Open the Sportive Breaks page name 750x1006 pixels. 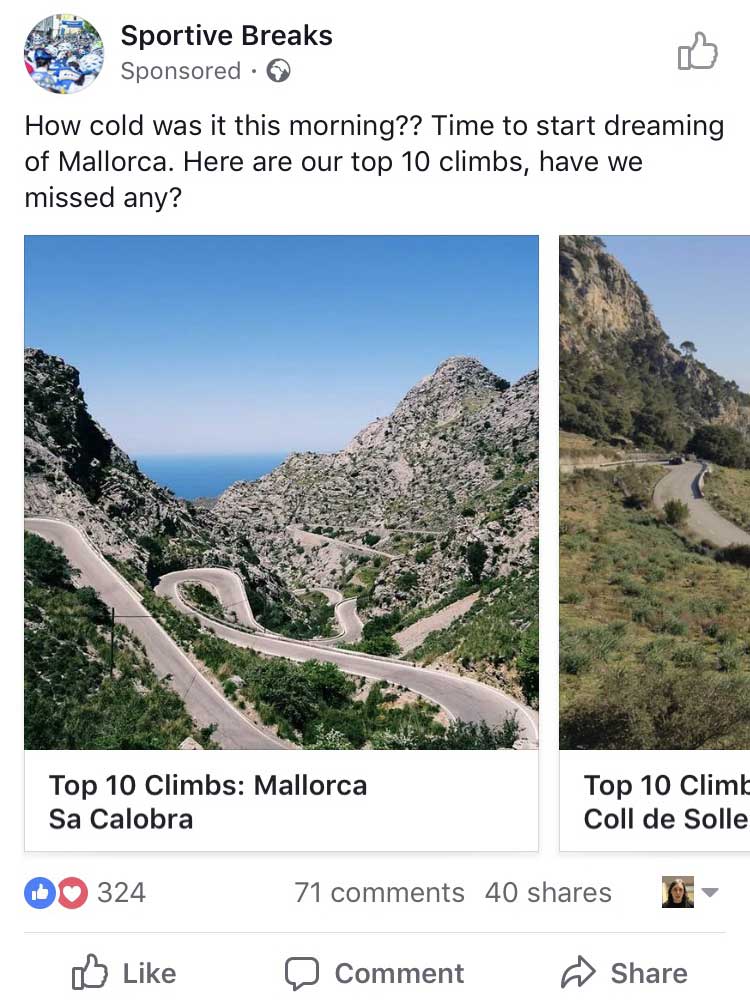point(226,36)
